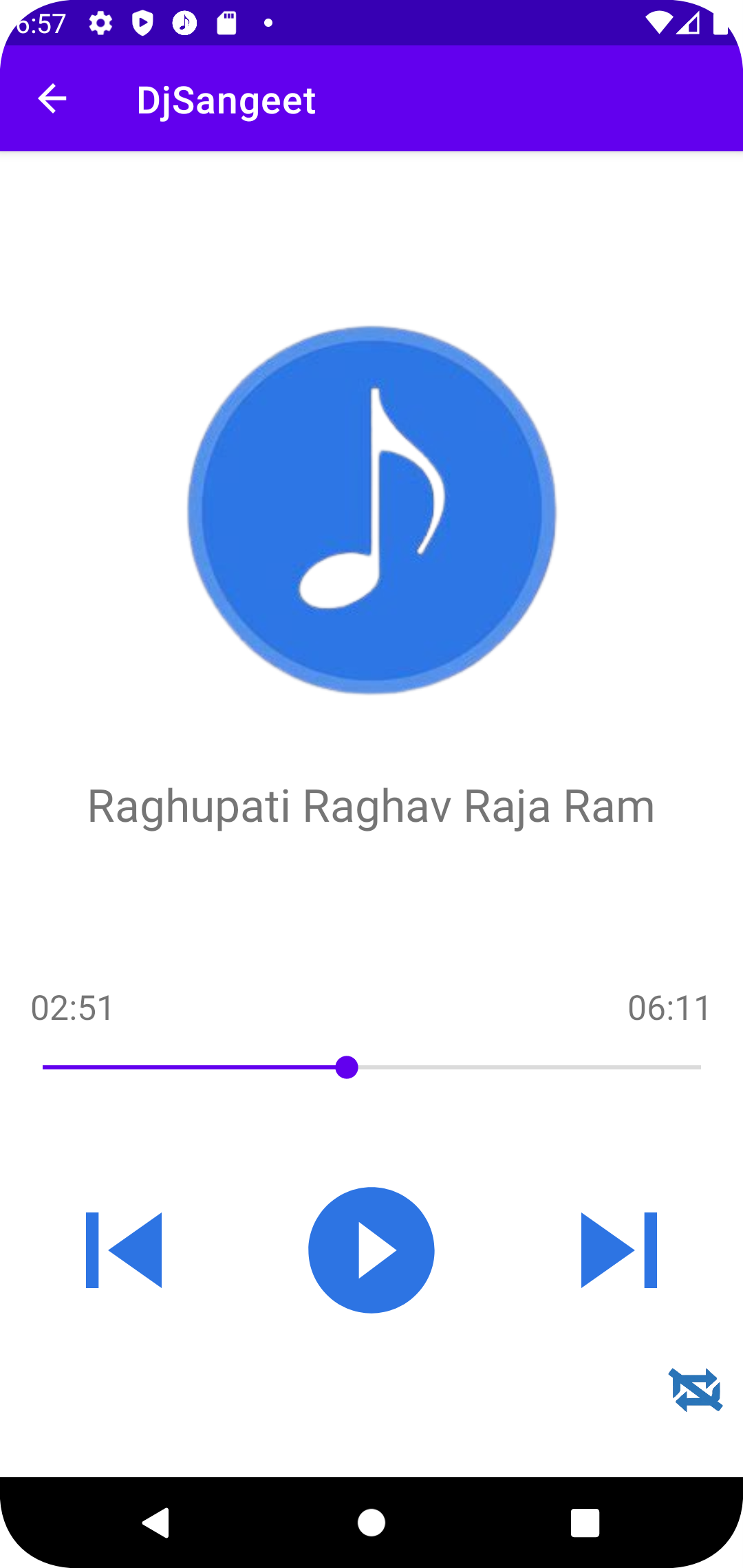Tap the system home button
Viewport: 743px width, 1568px height.
tap(371, 1523)
